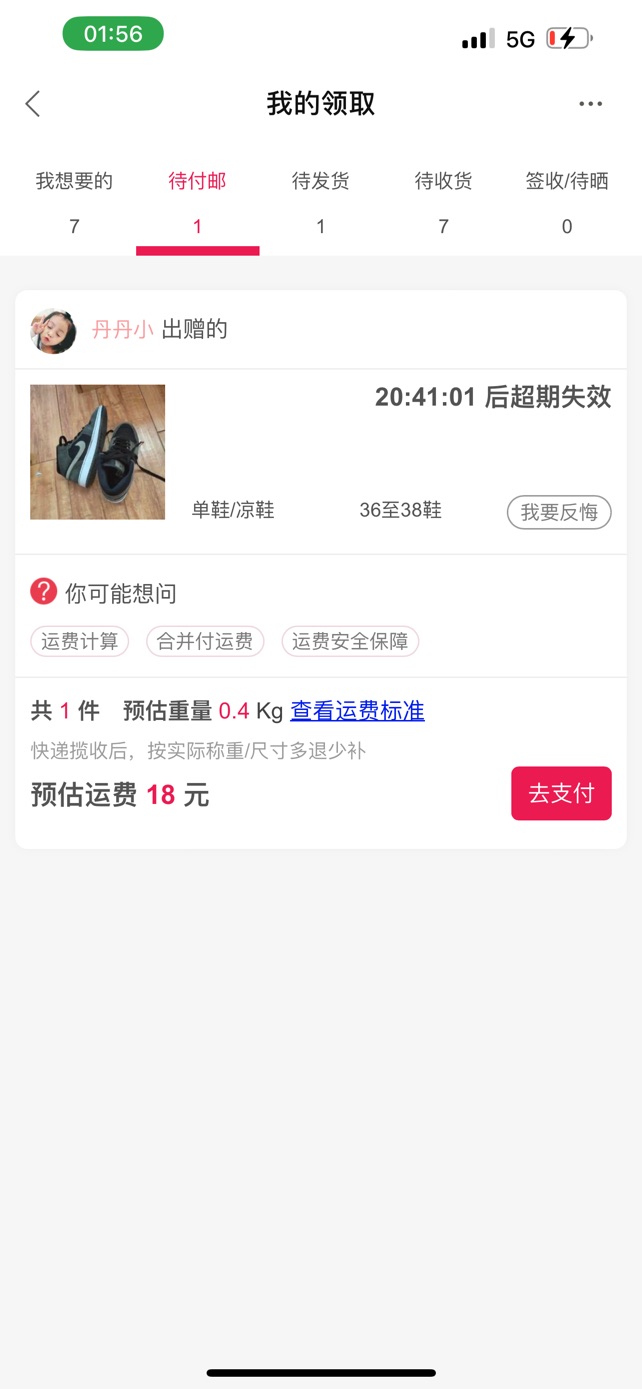642x1389 pixels.
Task: Tap the 我要反悔 button
Action: 559,512
